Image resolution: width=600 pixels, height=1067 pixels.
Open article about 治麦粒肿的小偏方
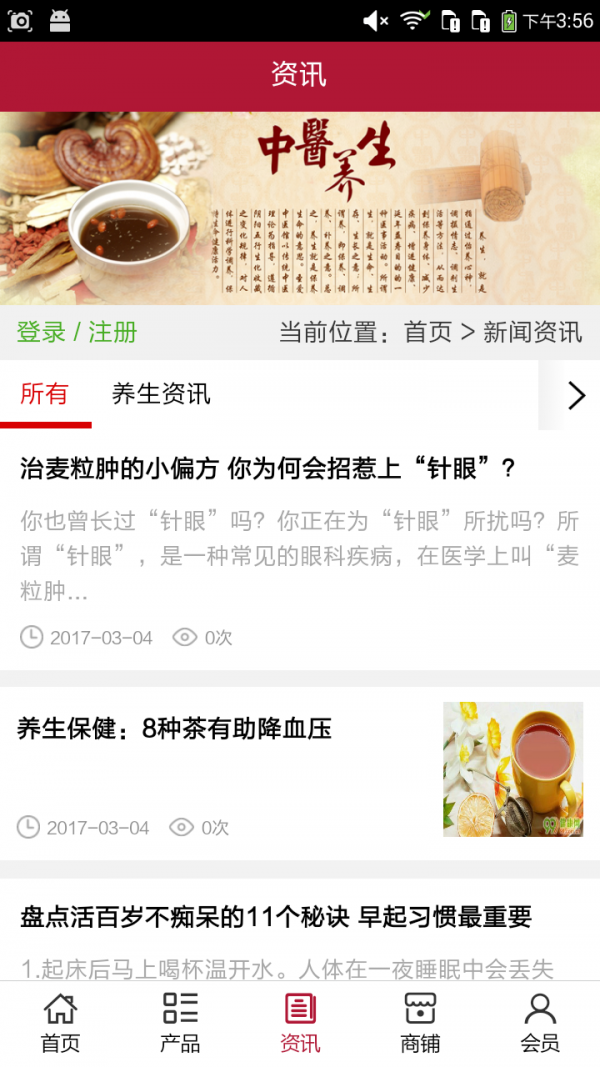pyautogui.click(x=268, y=468)
